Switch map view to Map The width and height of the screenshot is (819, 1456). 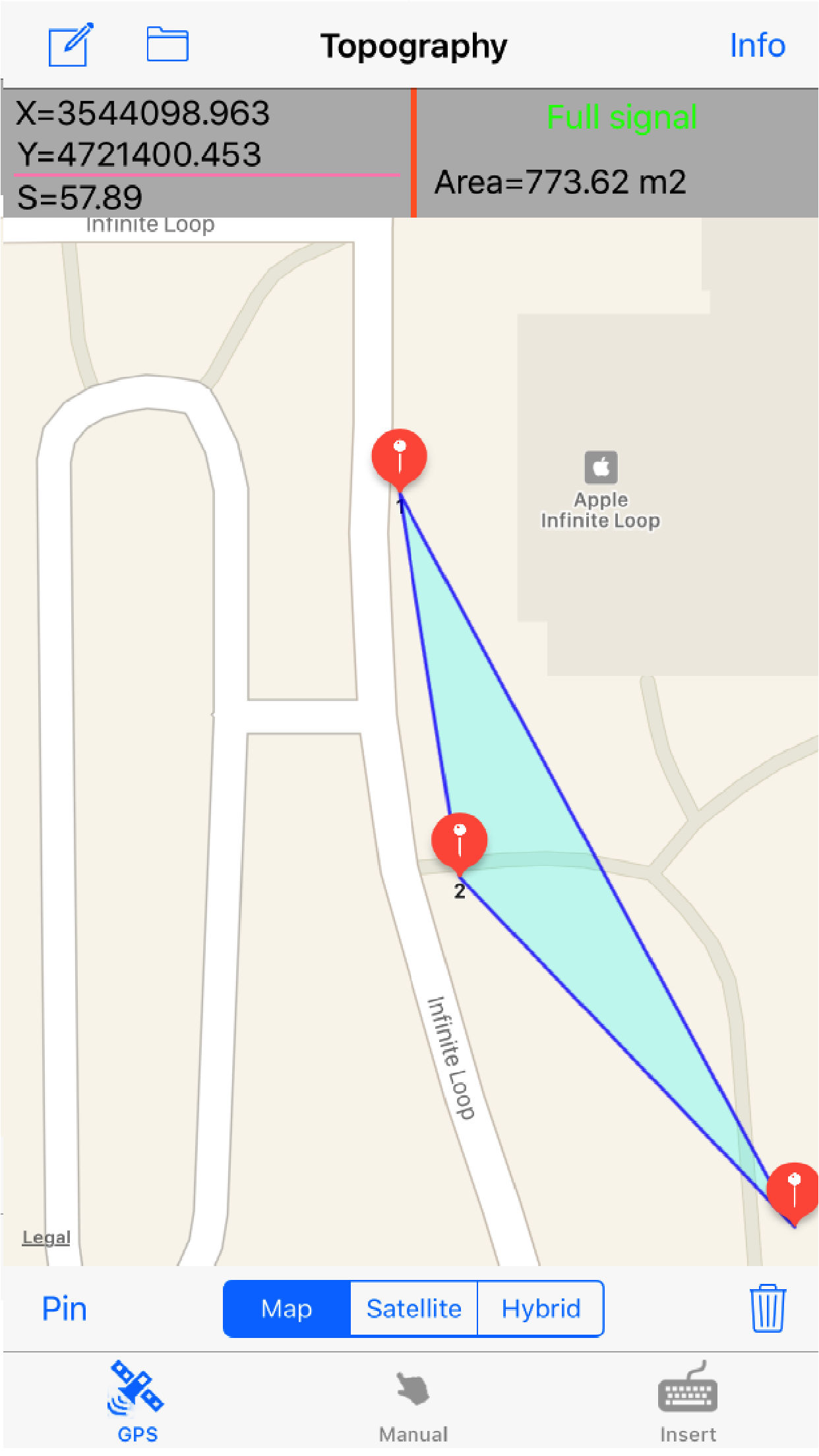(287, 1308)
